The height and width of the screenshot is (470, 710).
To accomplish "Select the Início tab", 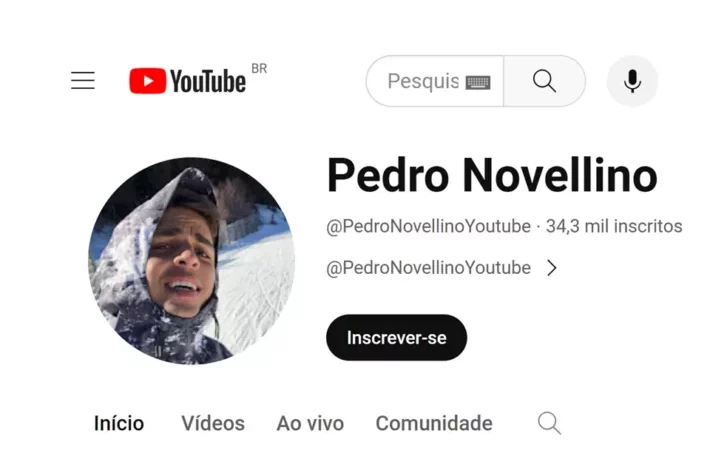I will click(119, 423).
